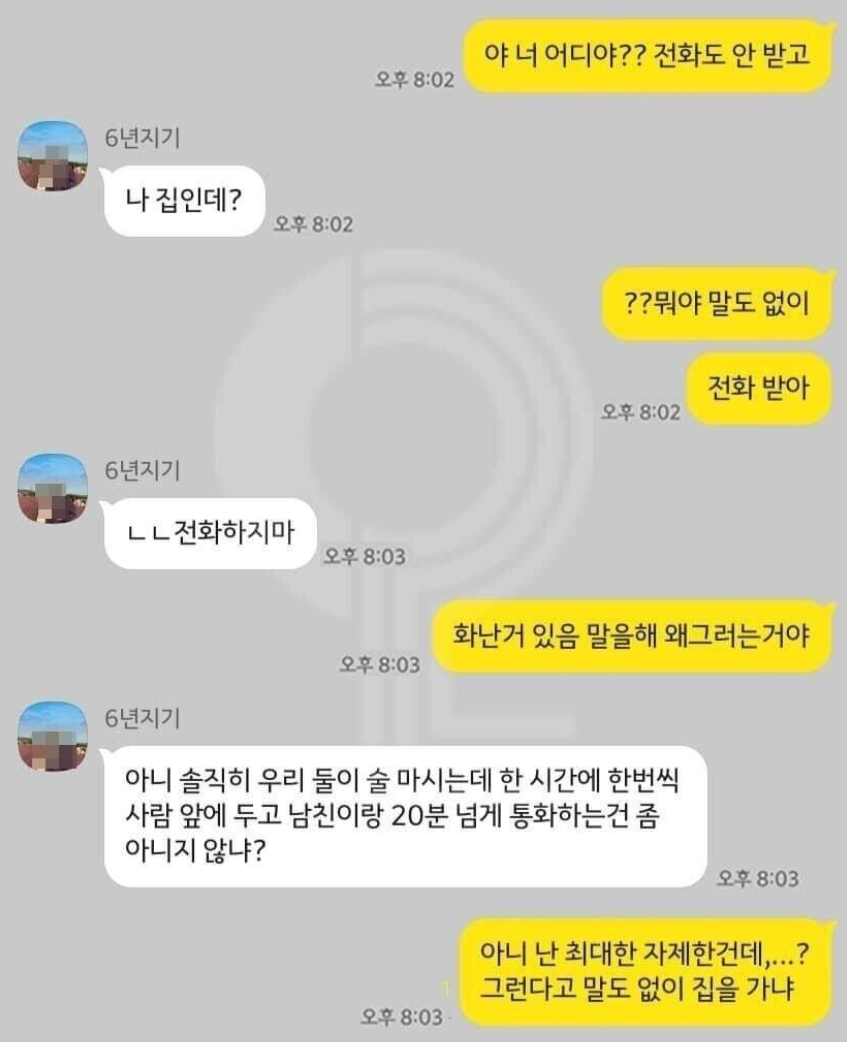Viewport: 847px width, 1042px height.
Task: Tap 6년지기's avatar next to 'ㄴㄴ전화하지마'
Action: click(x=53, y=488)
